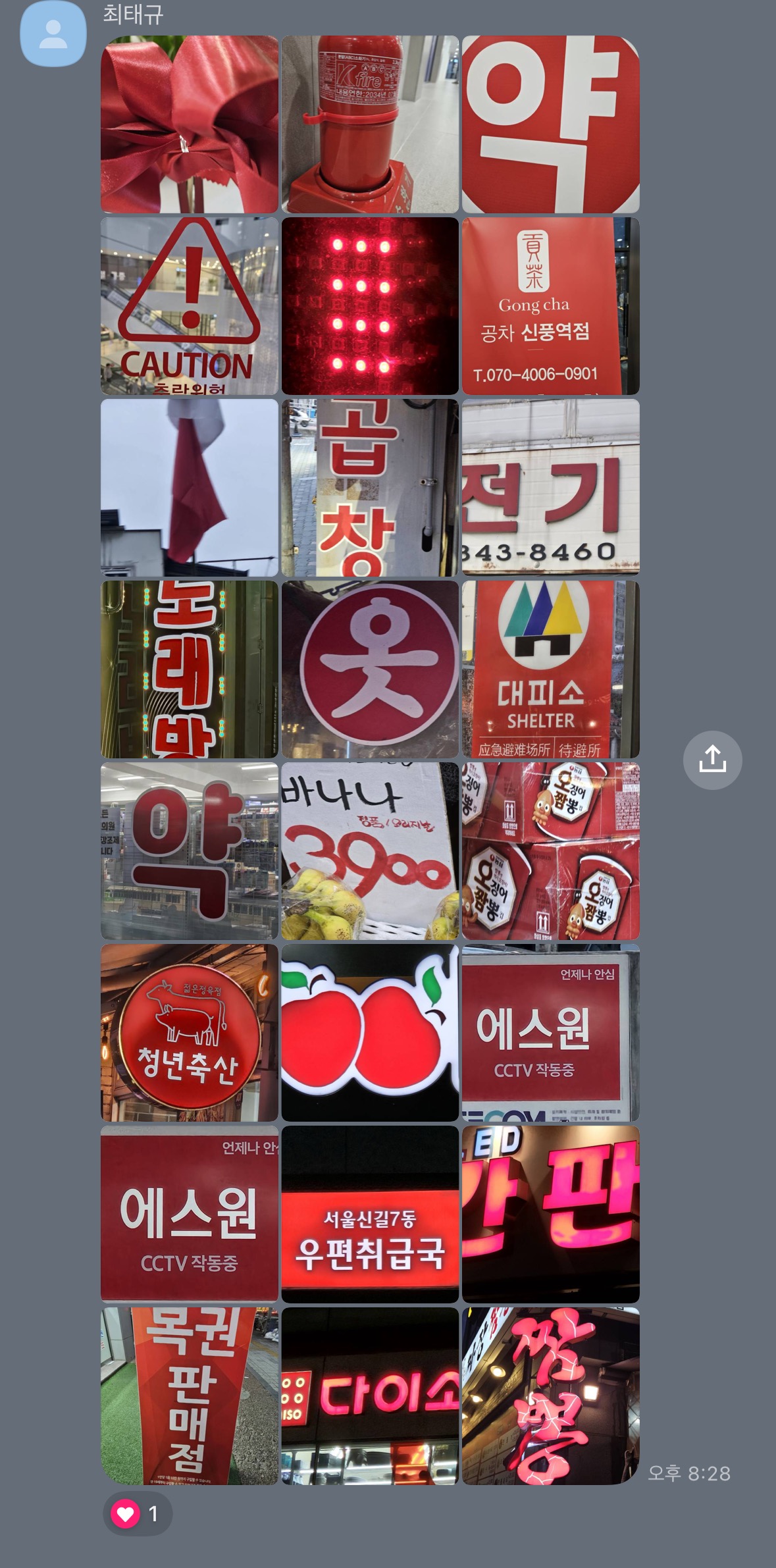The width and height of the screenshot is (776, 1568).
Task: Open 최태규's profile picture
Action: coord(53,34)
